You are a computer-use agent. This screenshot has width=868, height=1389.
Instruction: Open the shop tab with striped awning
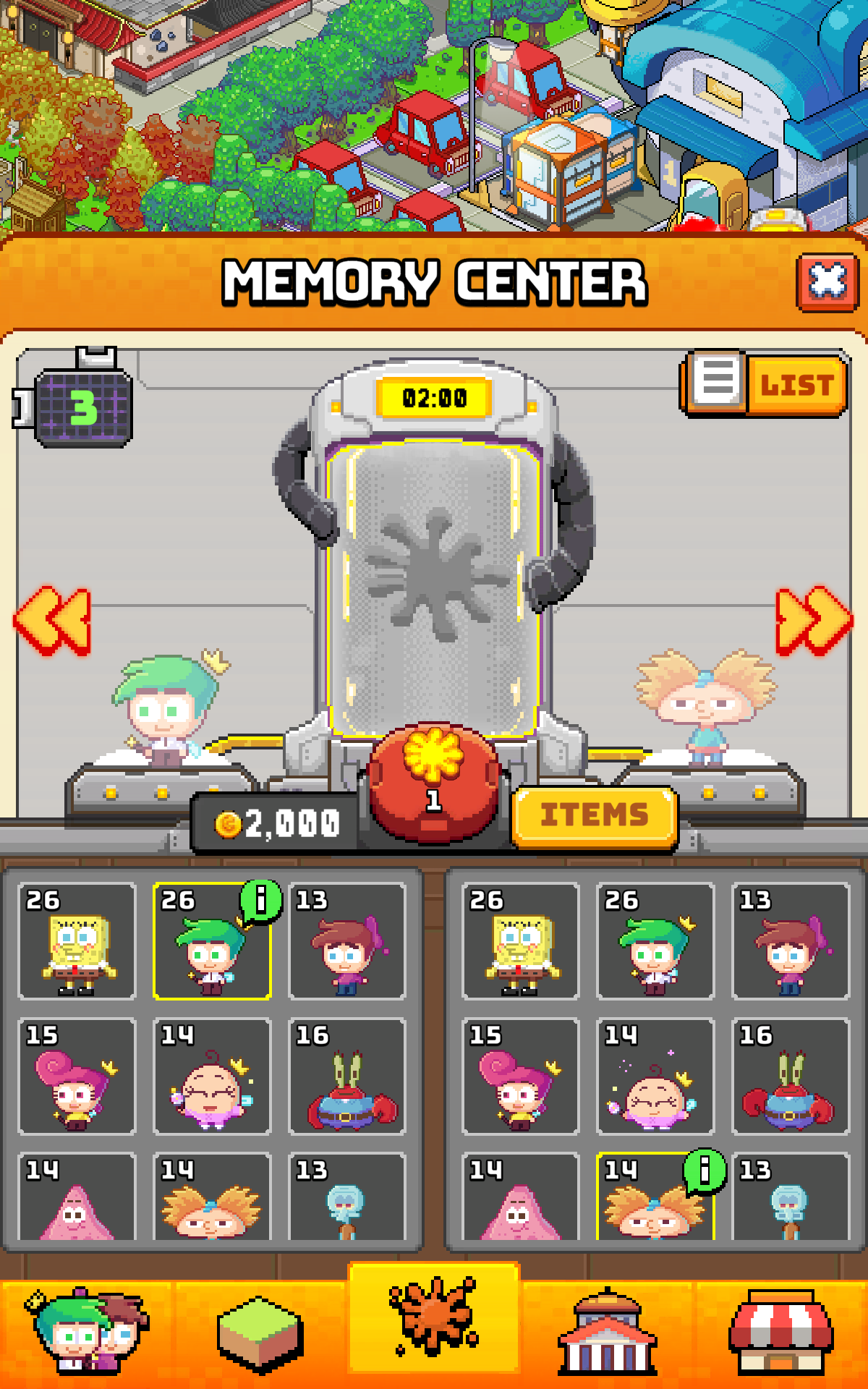pos(781,1333)
